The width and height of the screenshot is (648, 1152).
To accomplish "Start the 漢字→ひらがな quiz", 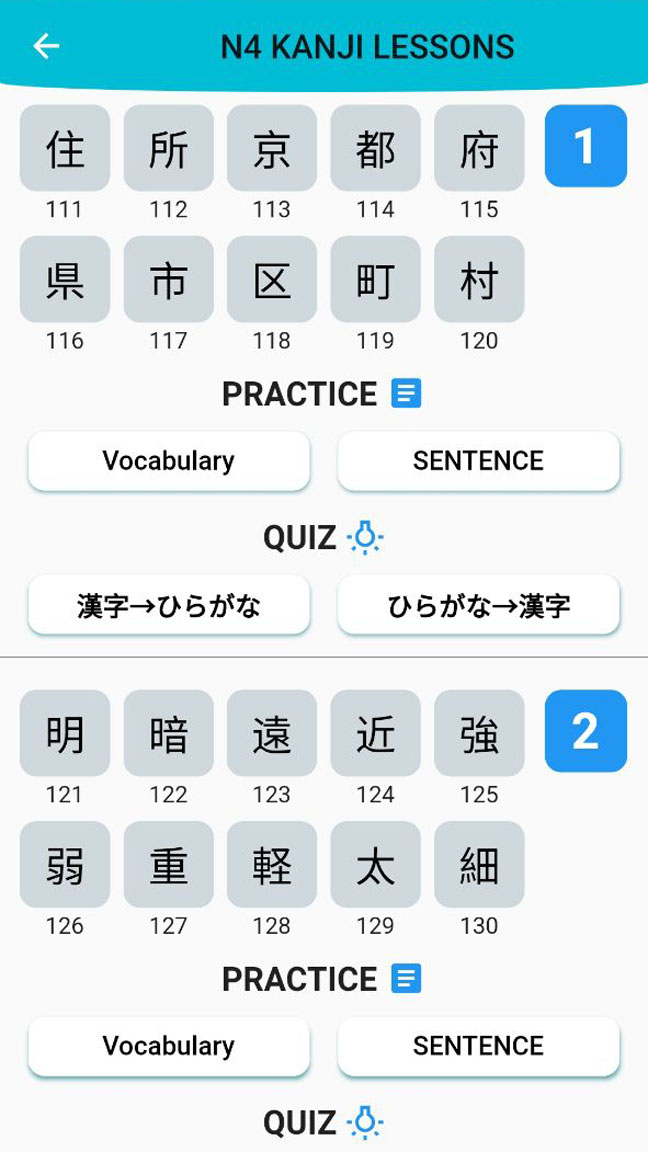I will [x=169, y=605].
